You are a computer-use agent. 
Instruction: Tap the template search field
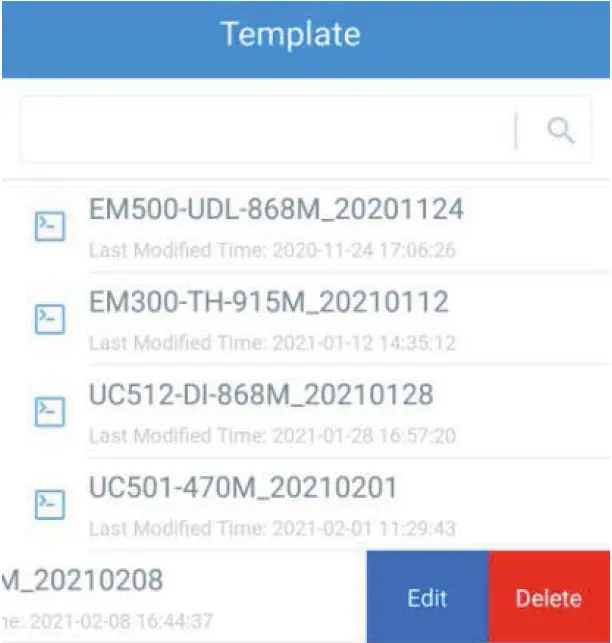(x=265, y=131)
